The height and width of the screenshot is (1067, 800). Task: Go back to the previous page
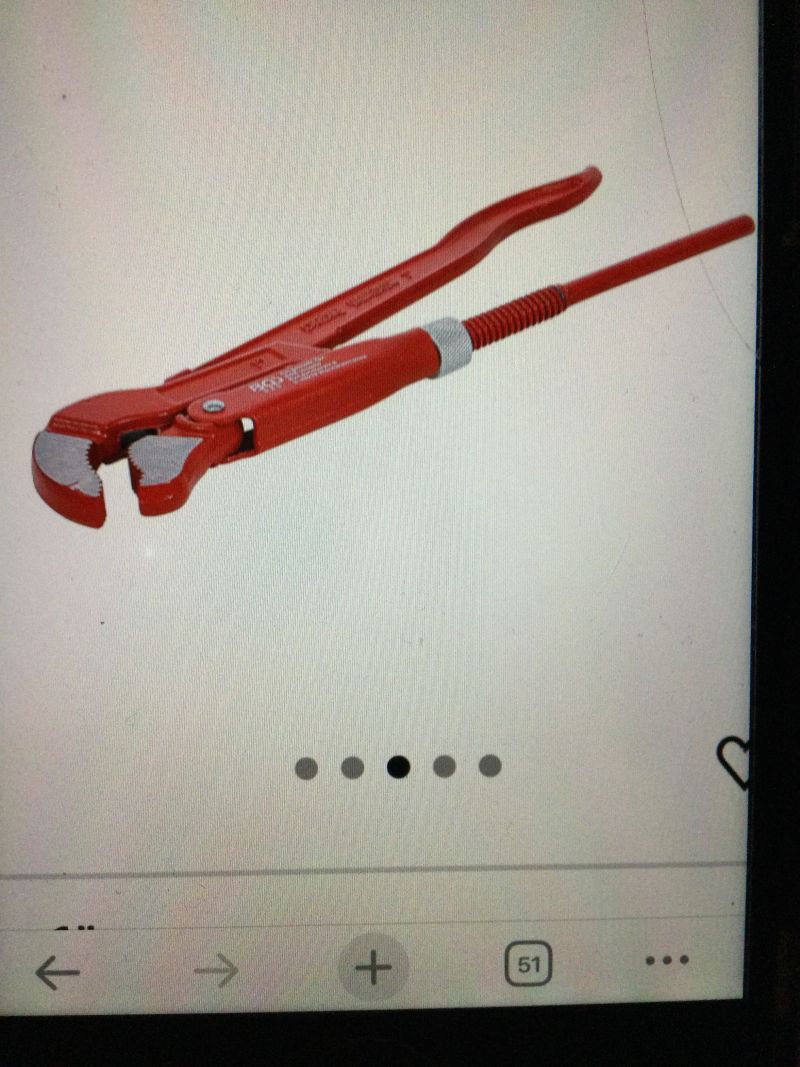tap(57, 971)
